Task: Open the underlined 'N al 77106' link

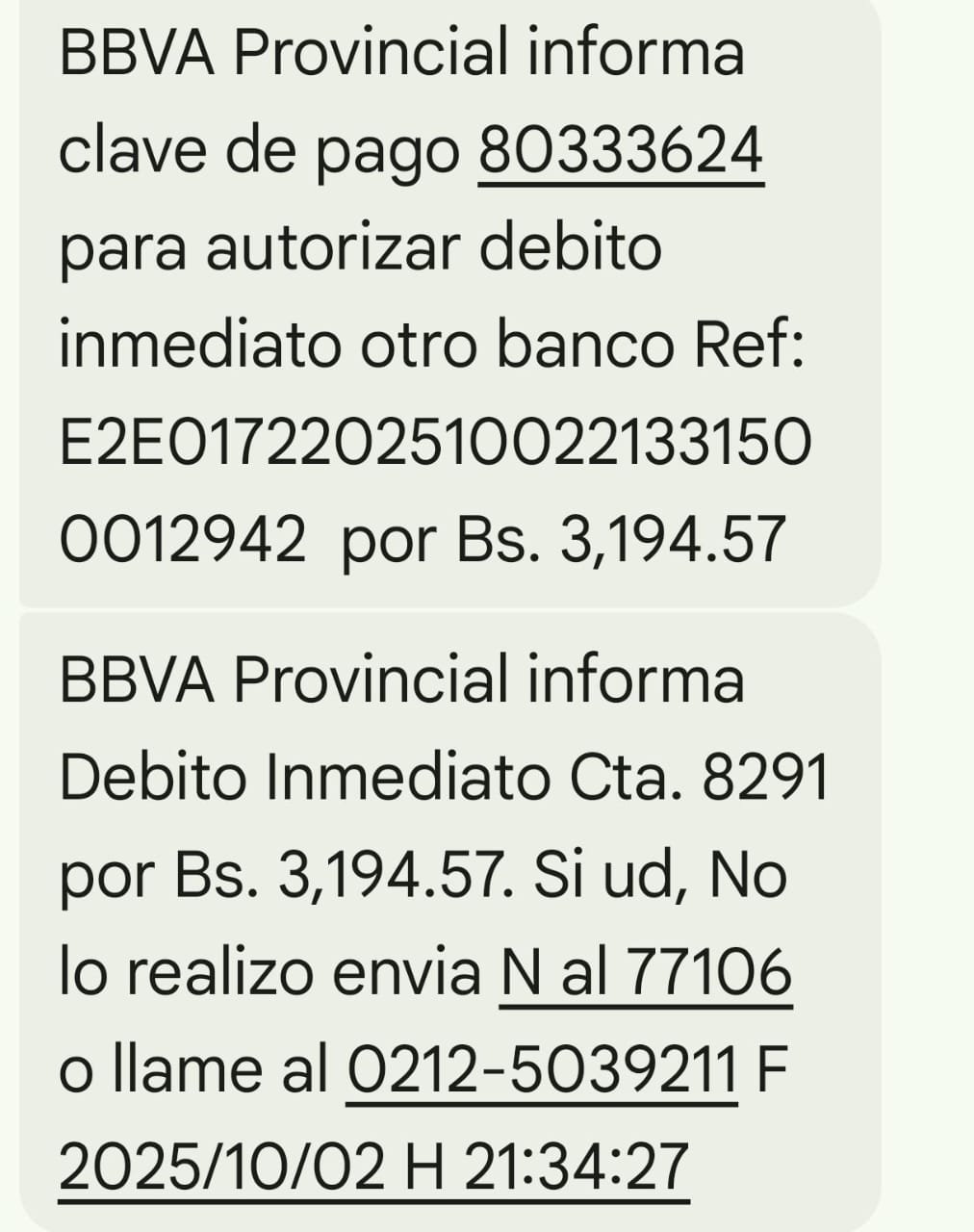Action: [x=645, y=972]
